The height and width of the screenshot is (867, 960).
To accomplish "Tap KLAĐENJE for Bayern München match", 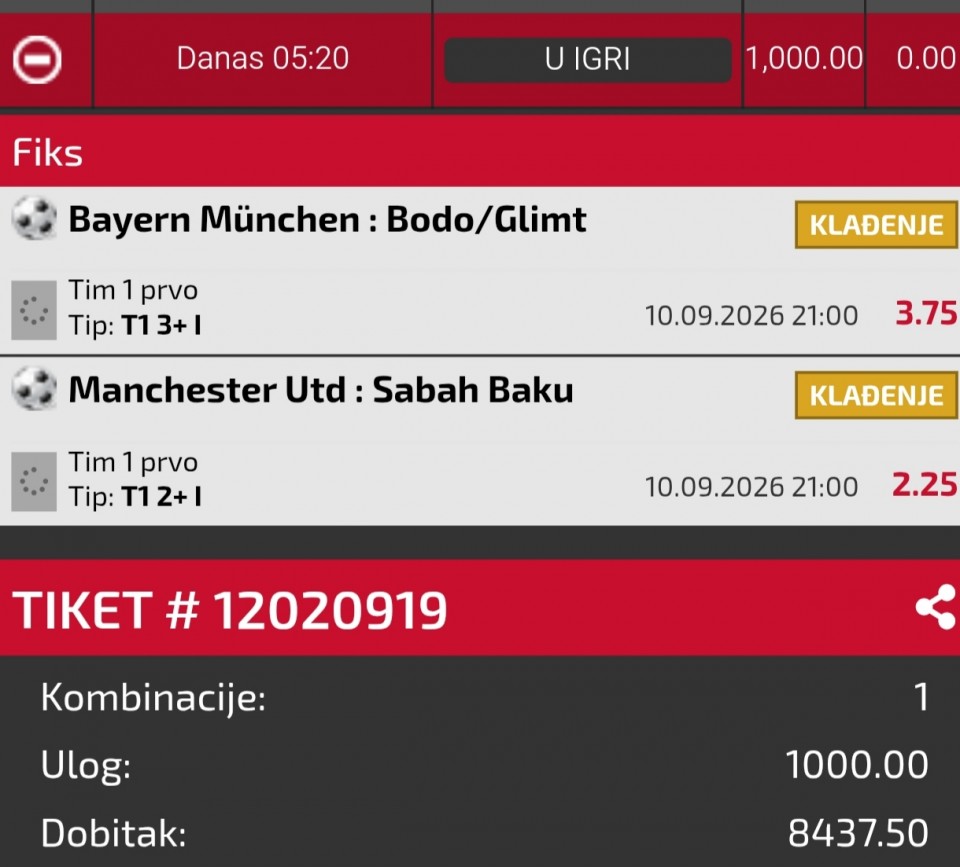I will pyautogui.click(x=876, y=225).
